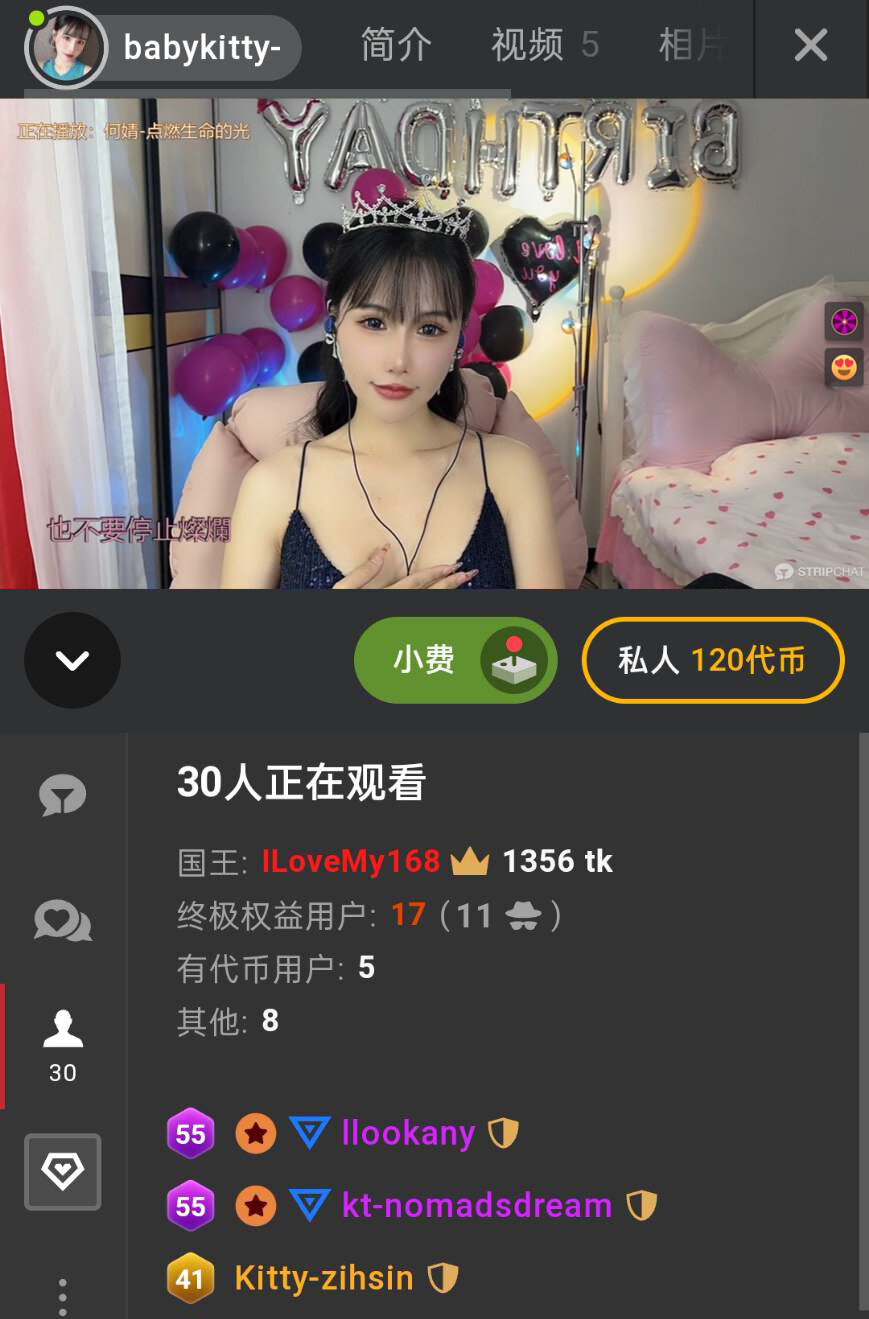Image resolution: width=869 pixels, height=1319 pixels.
Task: Close the stream with the X button
Action: pyautogui.click(x=810, y=45)
